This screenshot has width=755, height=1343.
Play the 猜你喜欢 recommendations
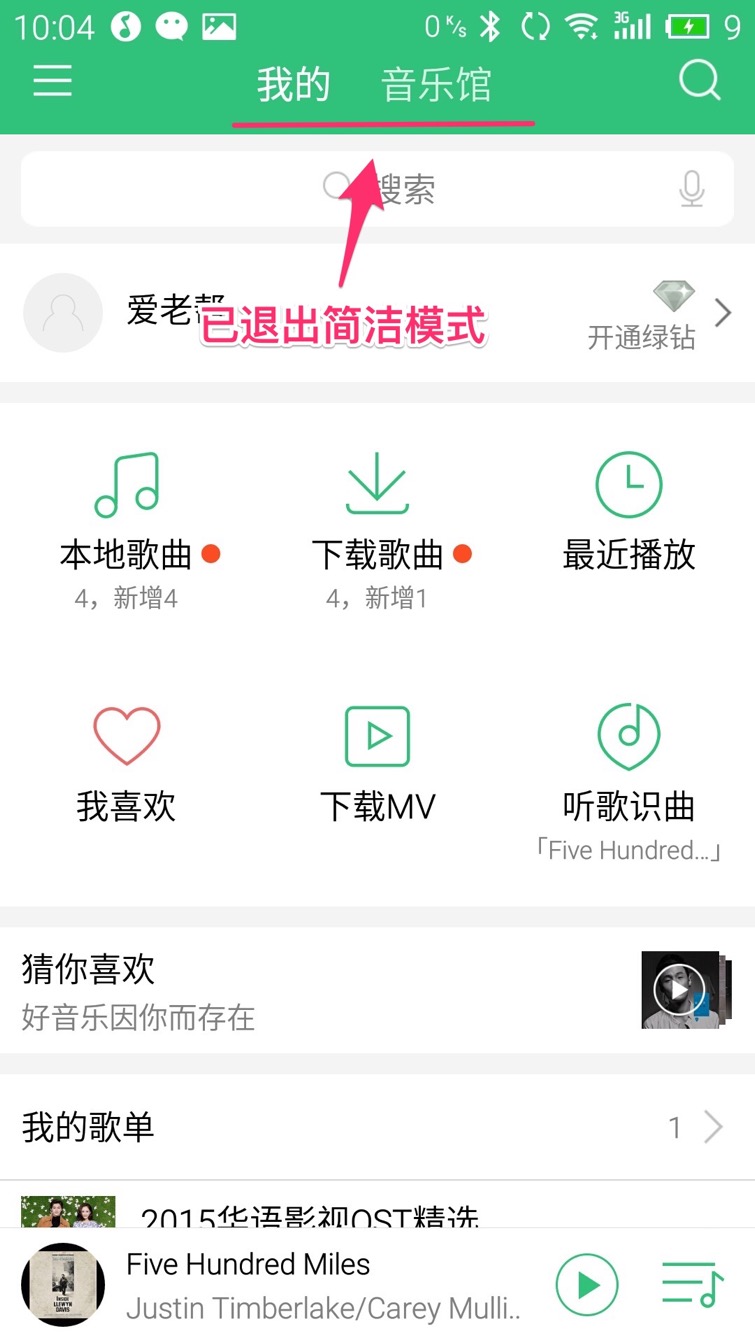[679, 990]
